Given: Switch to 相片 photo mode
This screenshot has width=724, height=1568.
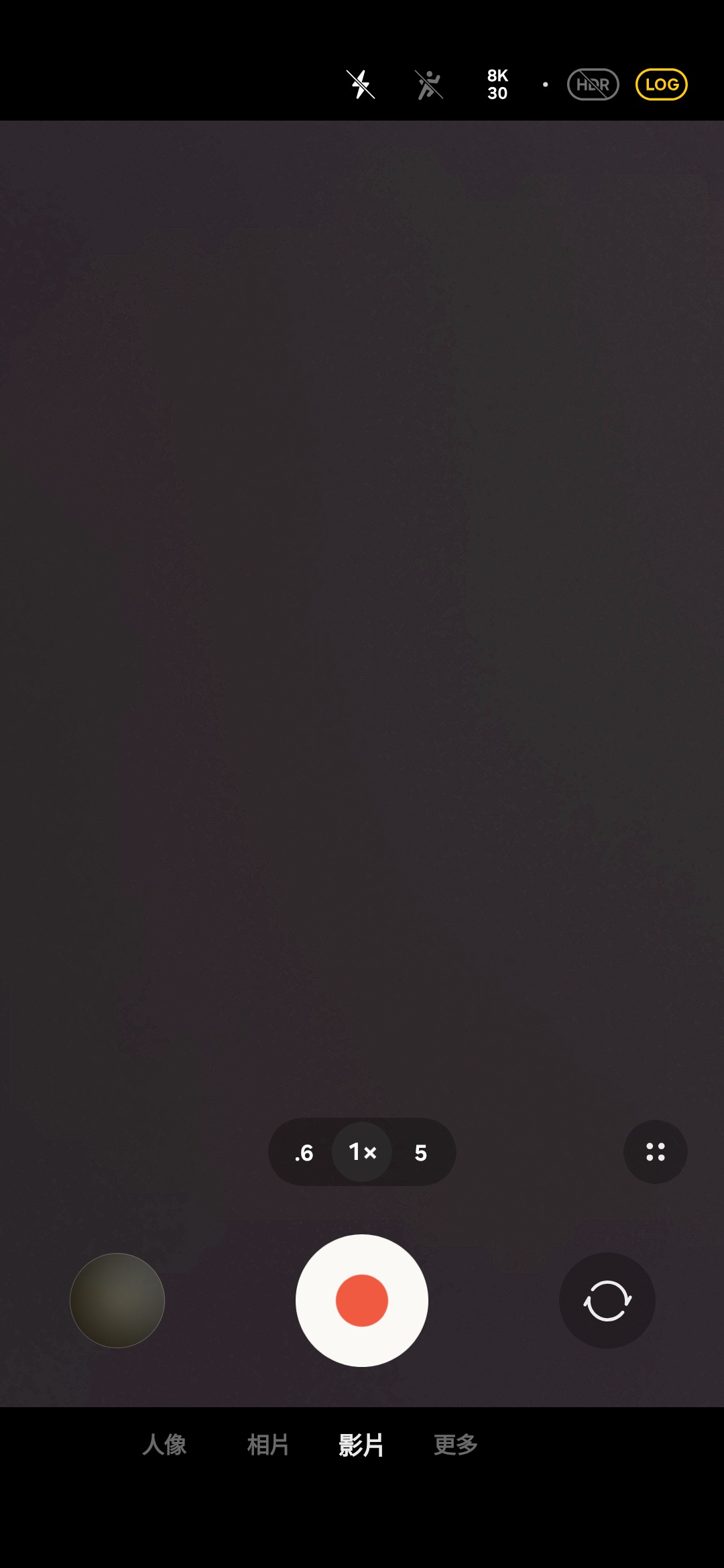Looking at the screenshot, I should point(267,1445).
